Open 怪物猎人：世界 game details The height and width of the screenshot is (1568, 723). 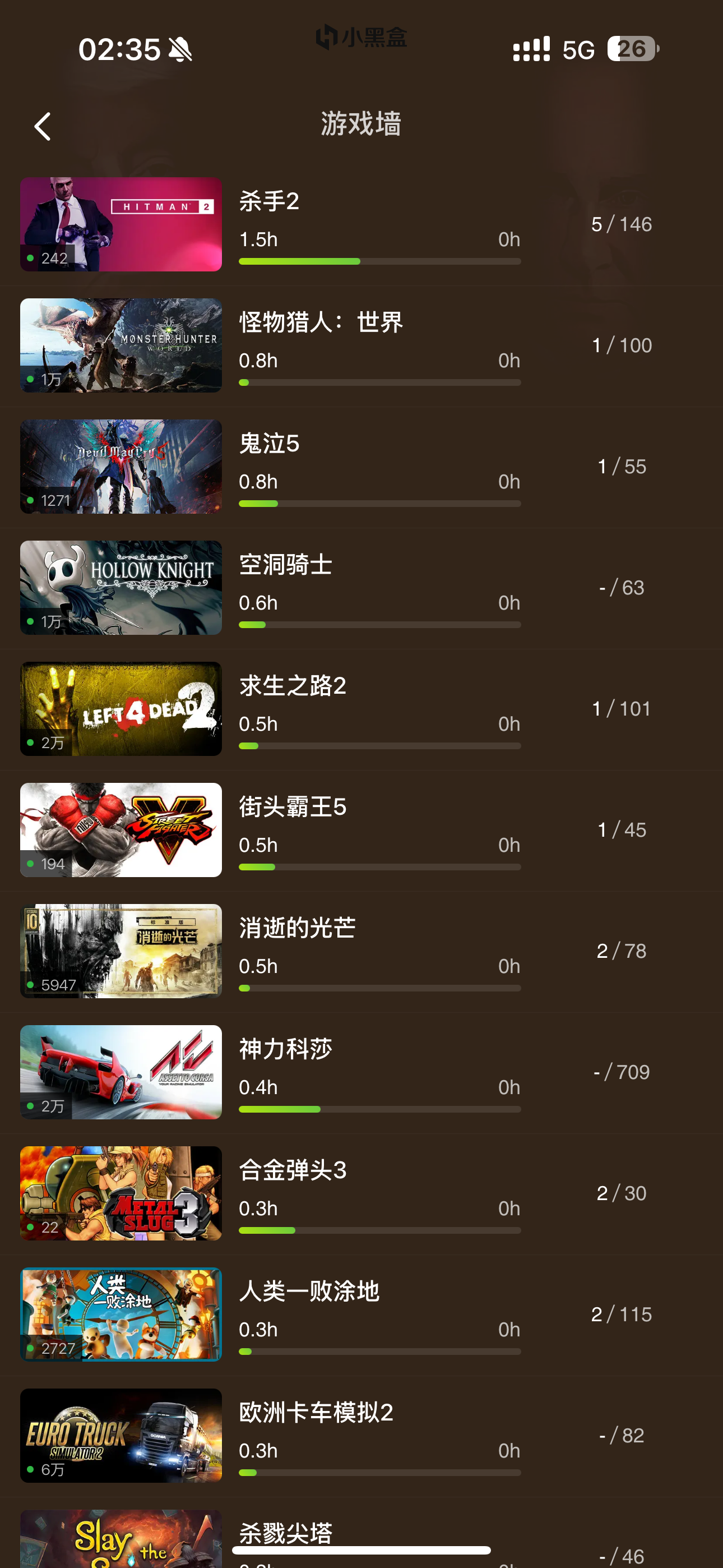coord(361,346)
